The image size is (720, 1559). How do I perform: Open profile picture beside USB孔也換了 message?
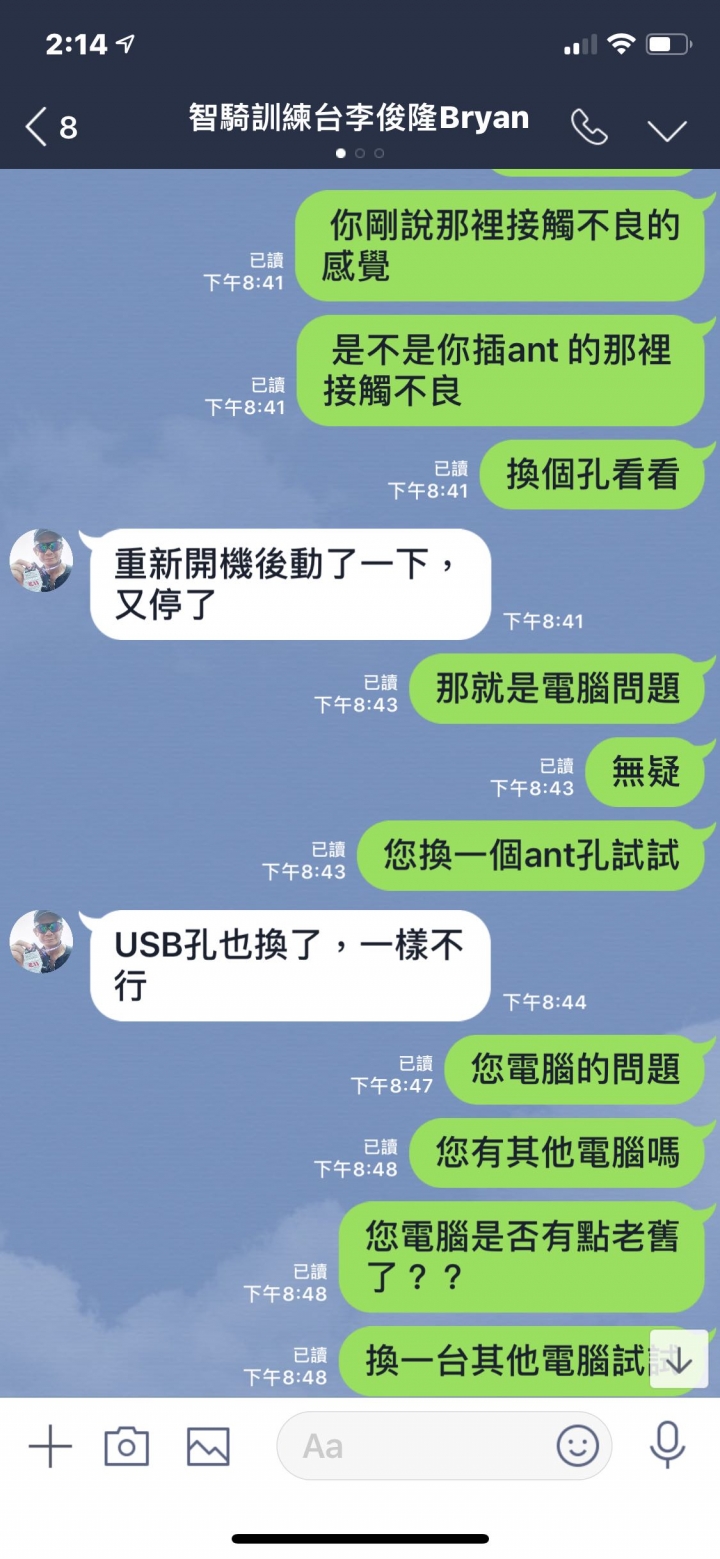click(x=41, y=941)
